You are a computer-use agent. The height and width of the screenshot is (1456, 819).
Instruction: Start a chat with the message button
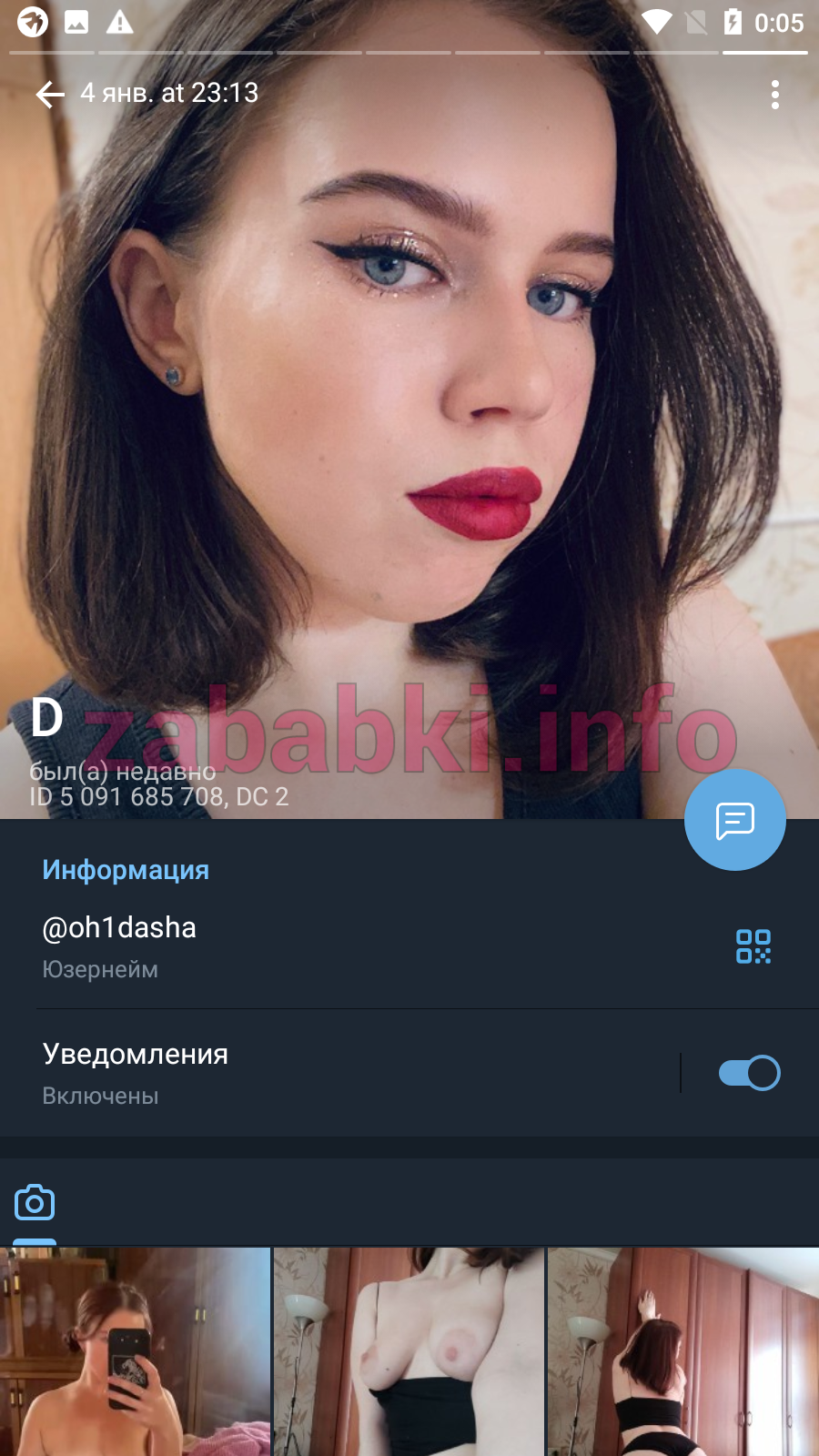735,820
